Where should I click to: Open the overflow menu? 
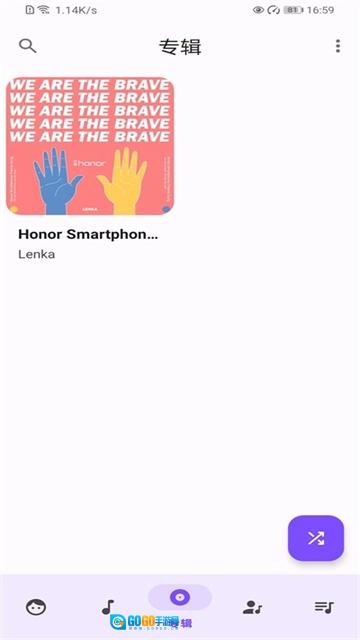click(x=338, y=46)
